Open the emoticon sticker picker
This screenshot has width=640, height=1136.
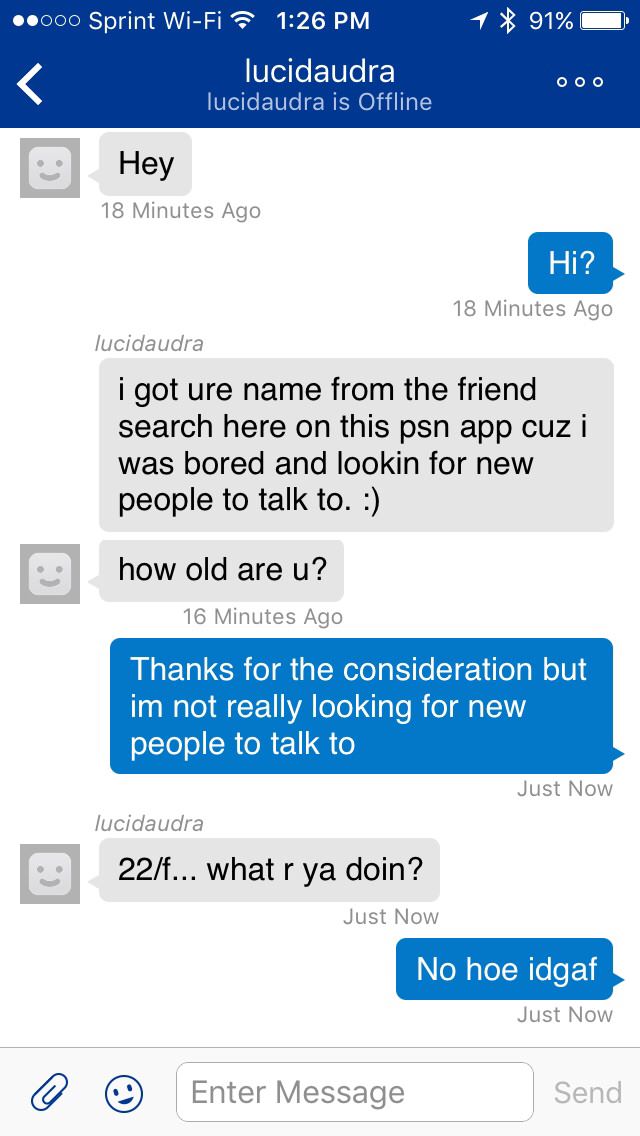[x=125, y=1092]
